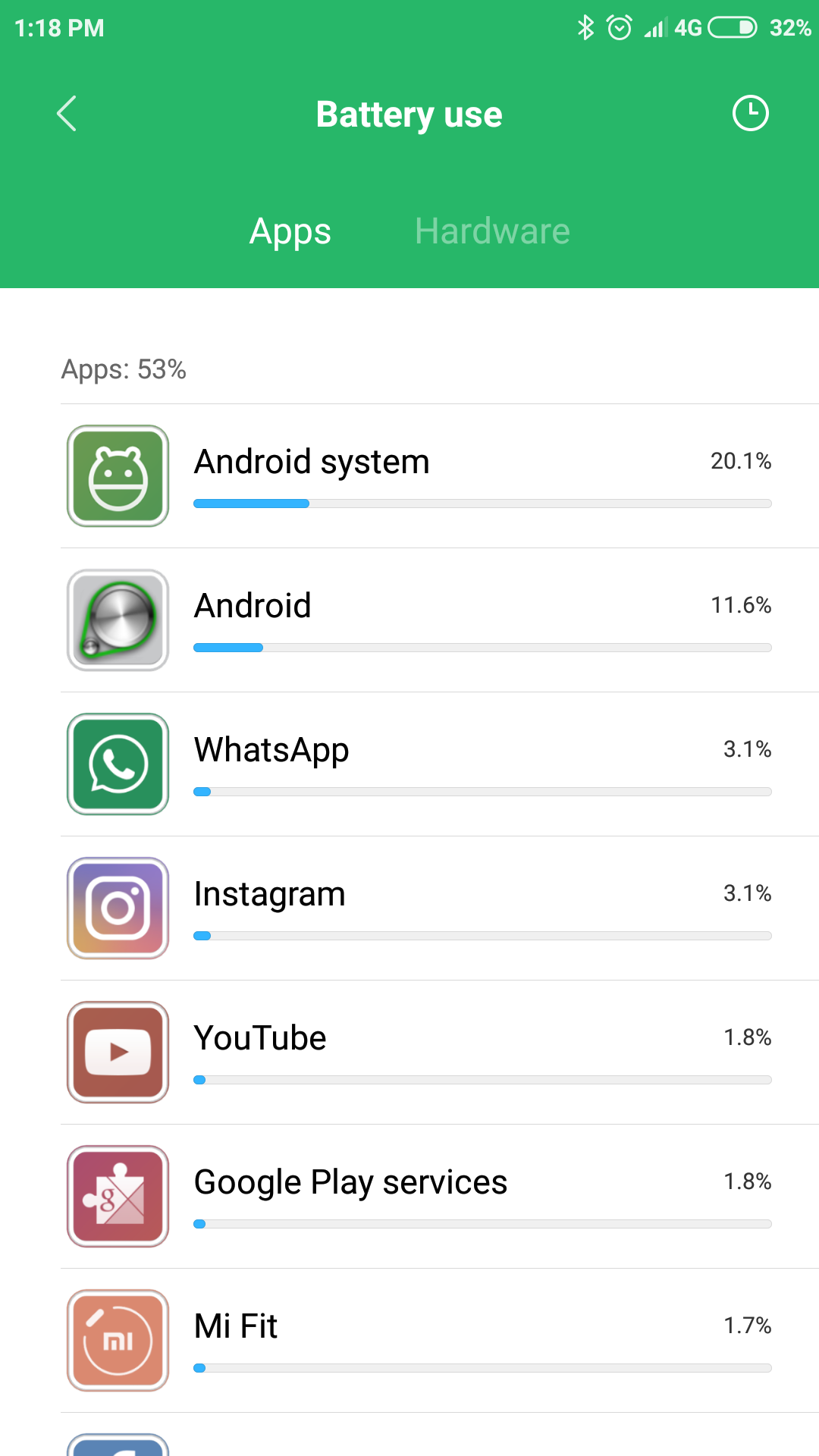View the Android 11.6% usage row
The width and height of the screenshot is (819, 1456).
440,620
